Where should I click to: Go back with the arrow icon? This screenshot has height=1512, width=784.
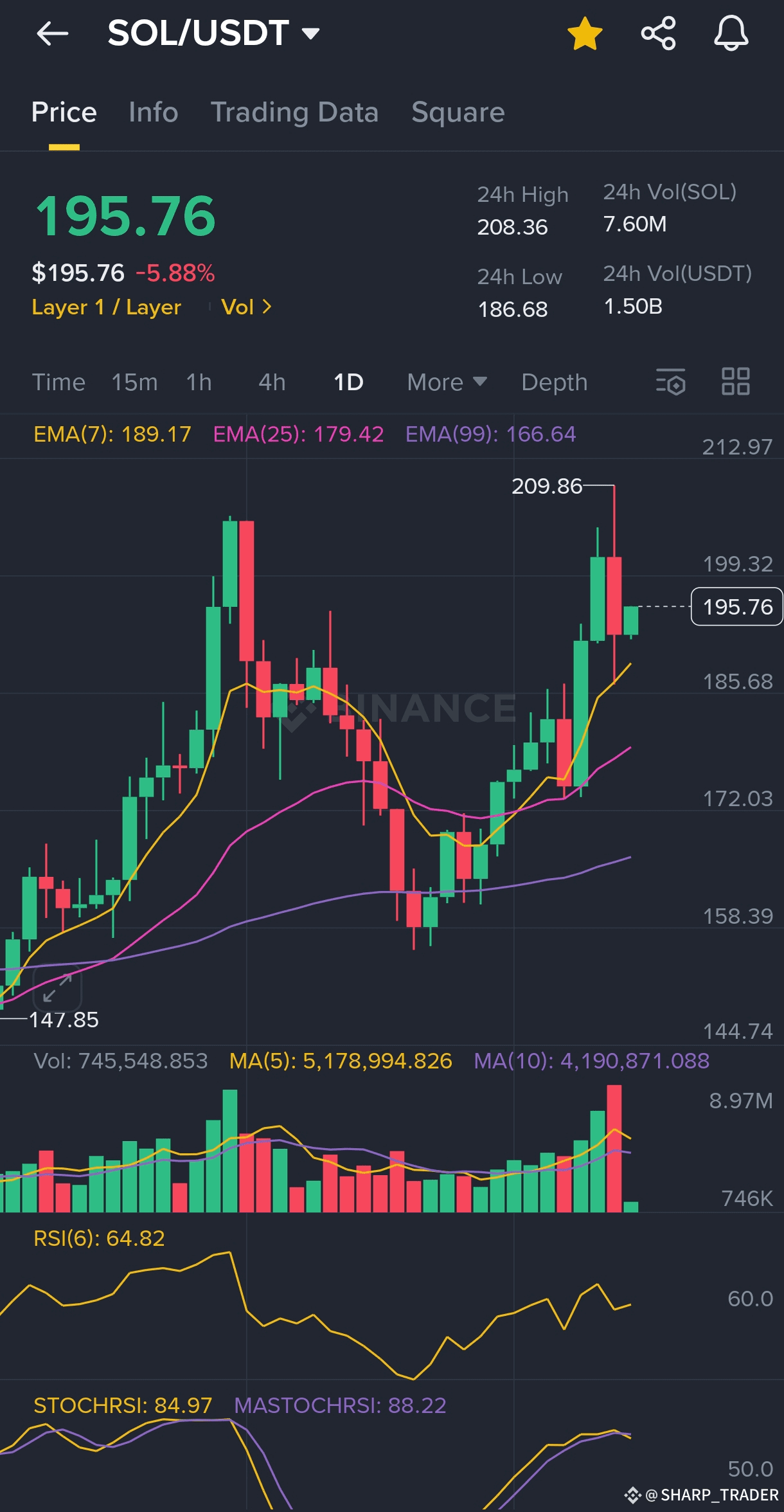tap(53, 33)
